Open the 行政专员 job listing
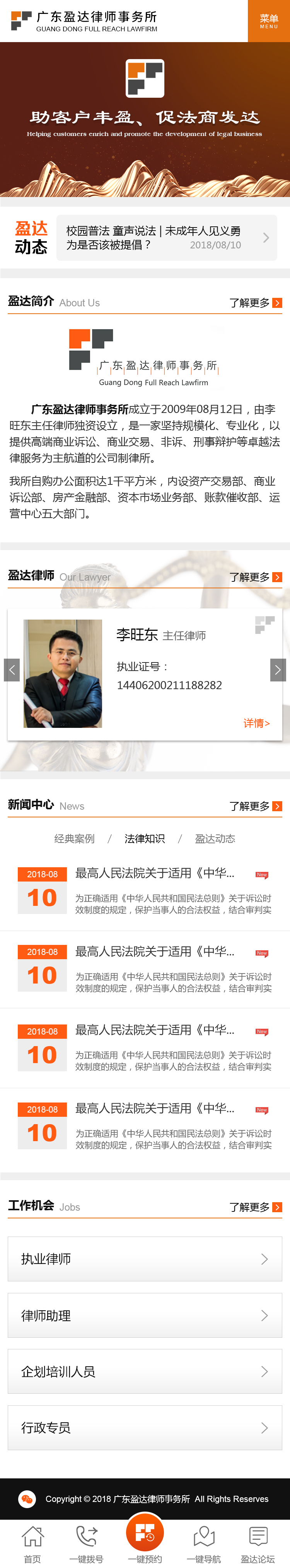 (145, 1427)
